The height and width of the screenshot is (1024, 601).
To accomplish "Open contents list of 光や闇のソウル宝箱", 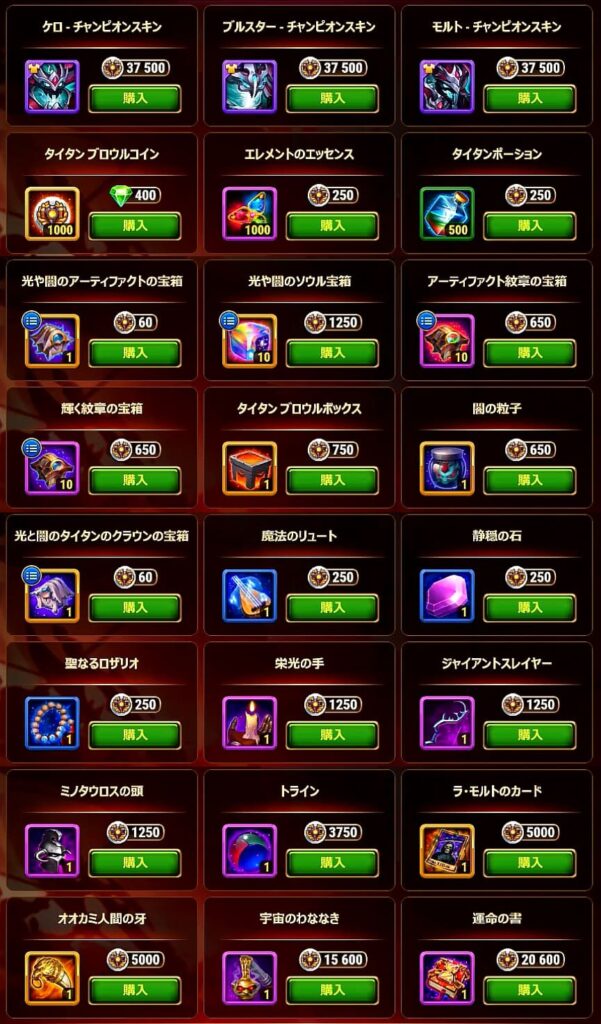I will pos(228,321).
